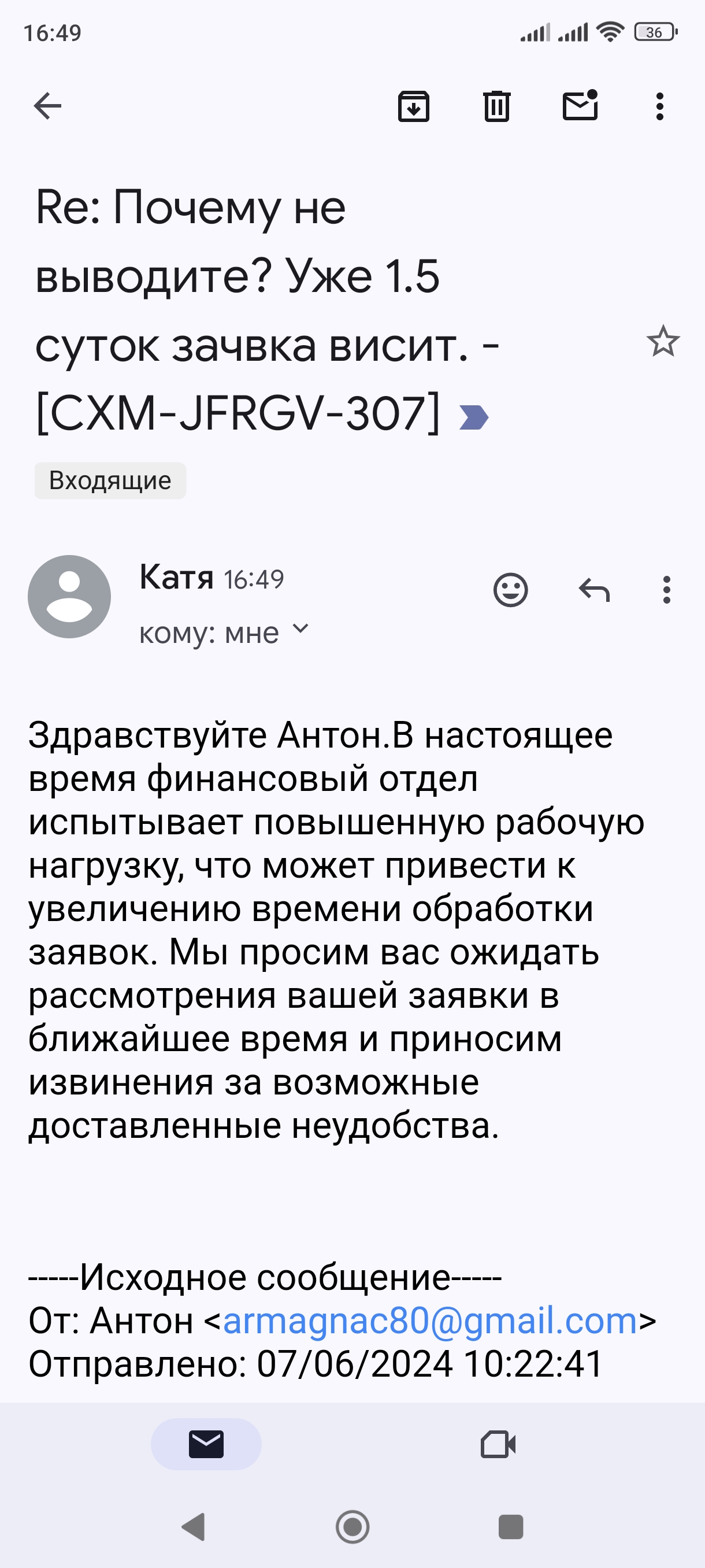Tap the system home button
This screenshot has height=1568, width=705.
tap(352, 1526)
